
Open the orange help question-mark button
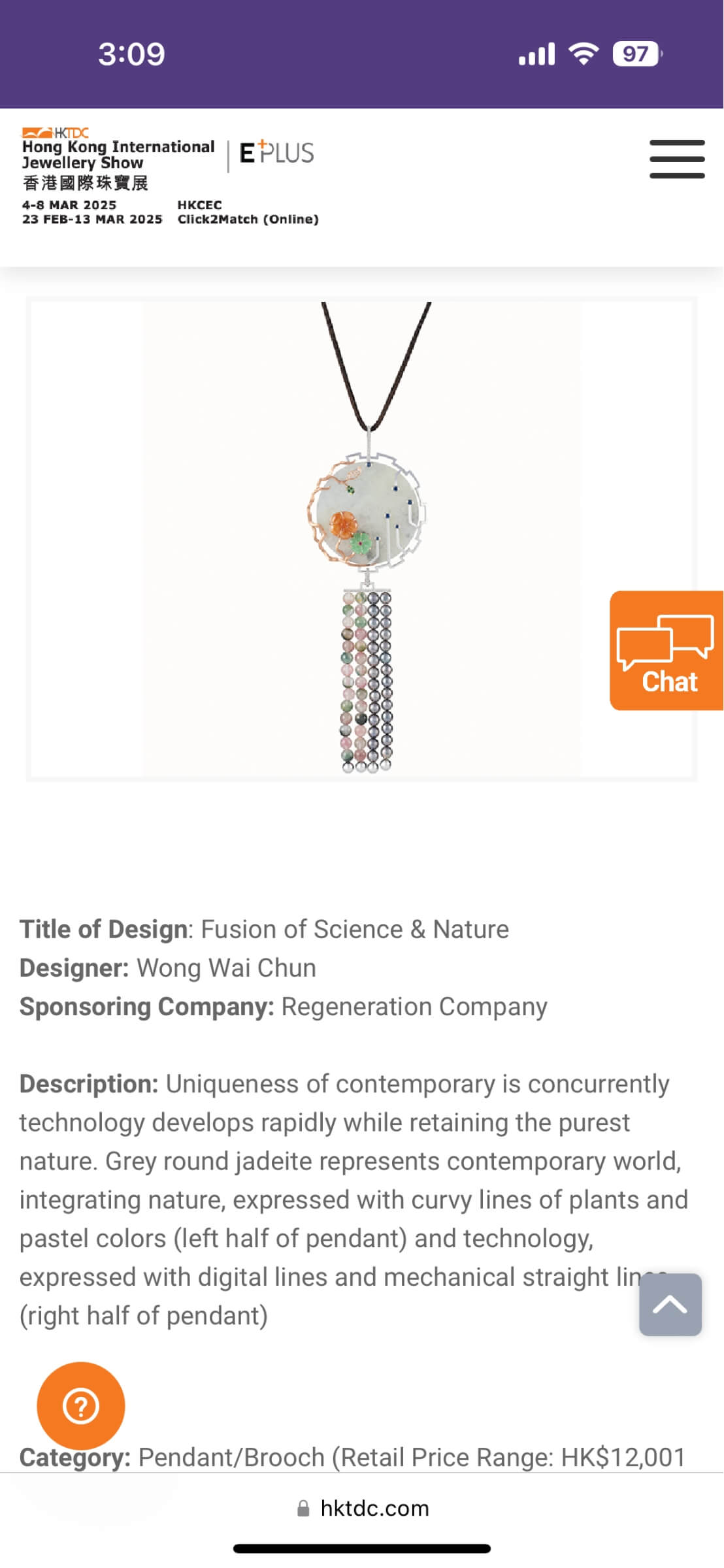pyautogui.click(x=81, y=1406)
